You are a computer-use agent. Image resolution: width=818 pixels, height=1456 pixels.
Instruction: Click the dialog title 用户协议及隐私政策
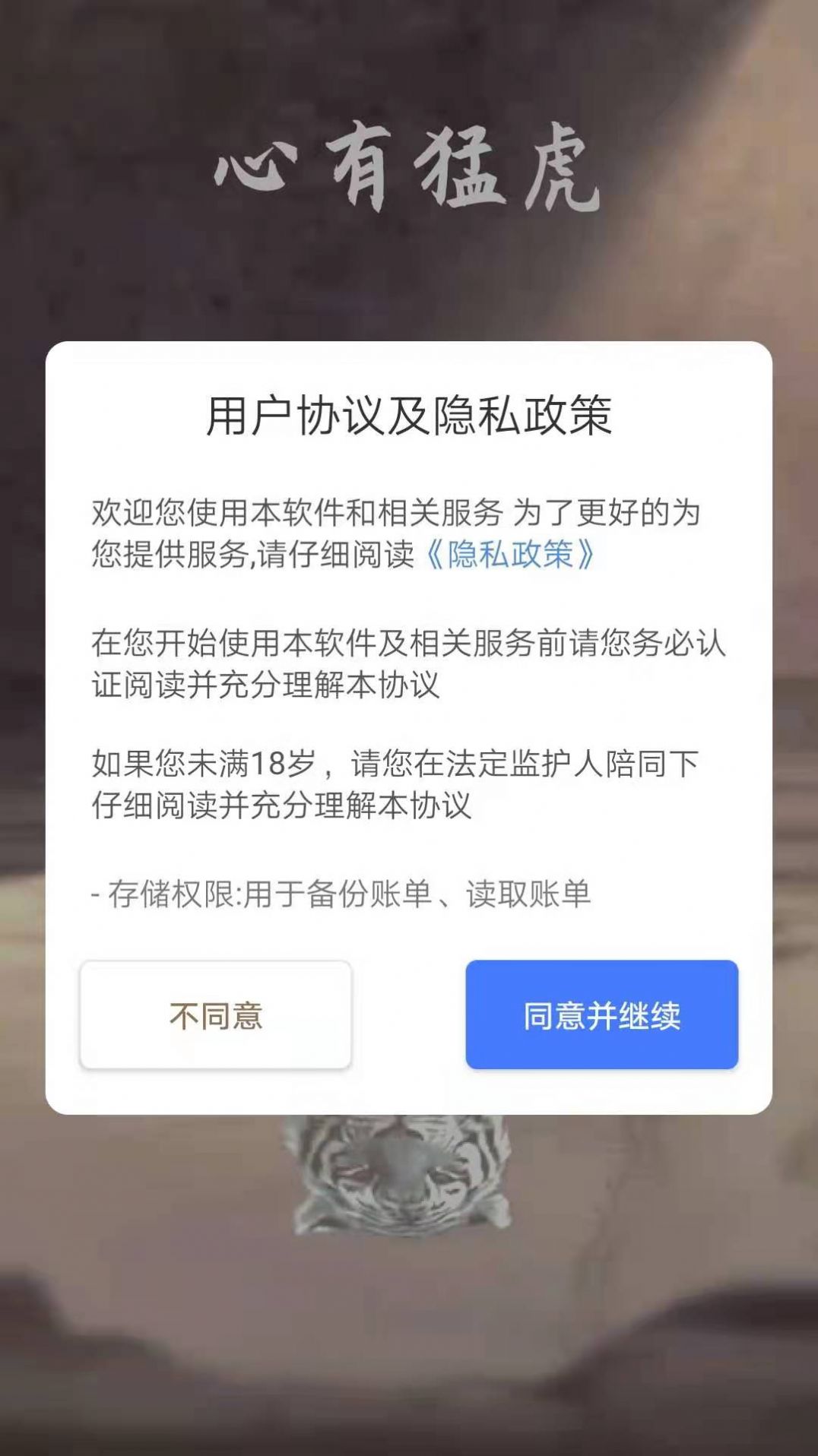point(409,414)
